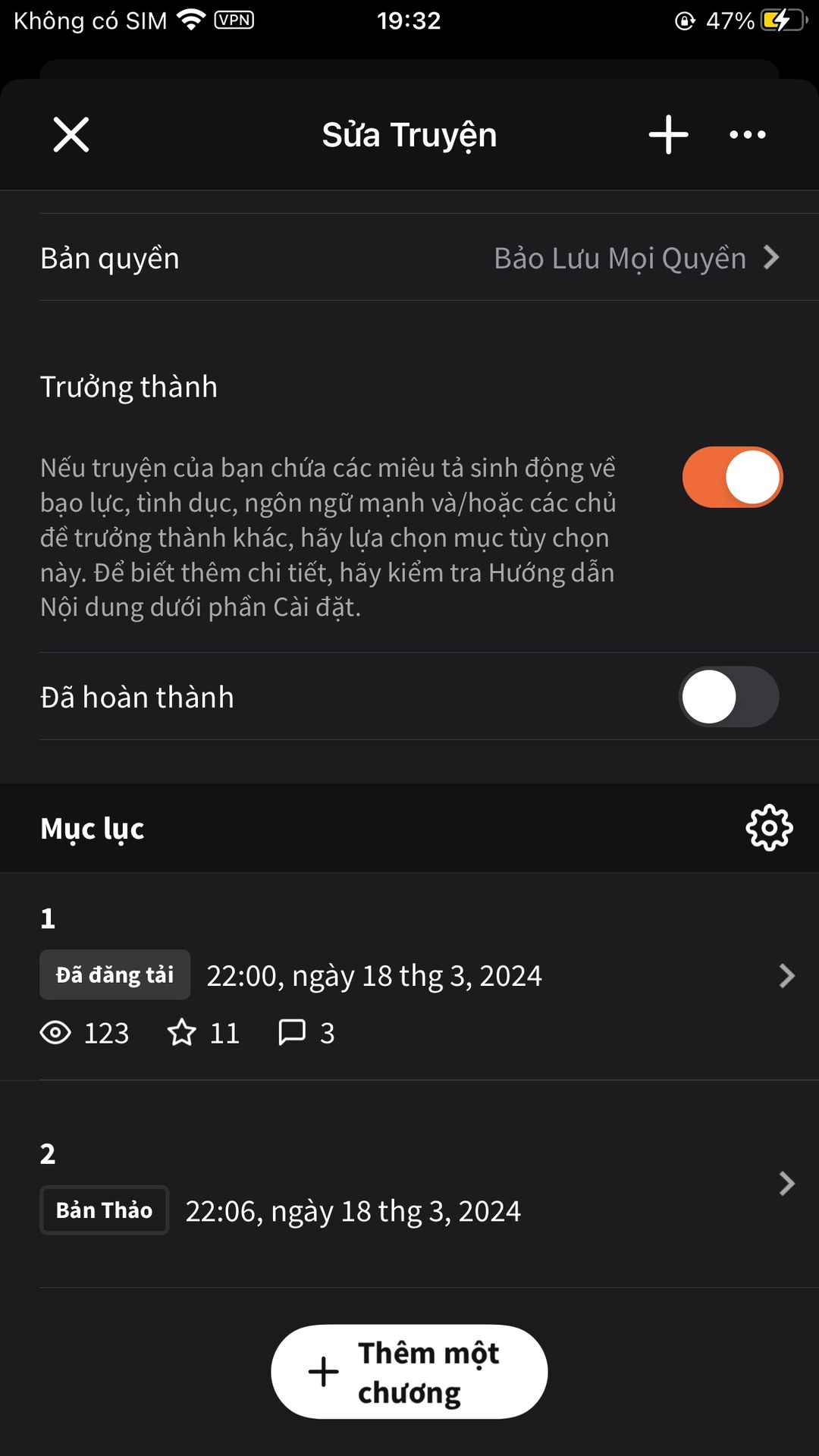Enable the Đã hoàn thành switch

(x=729, y=697)
